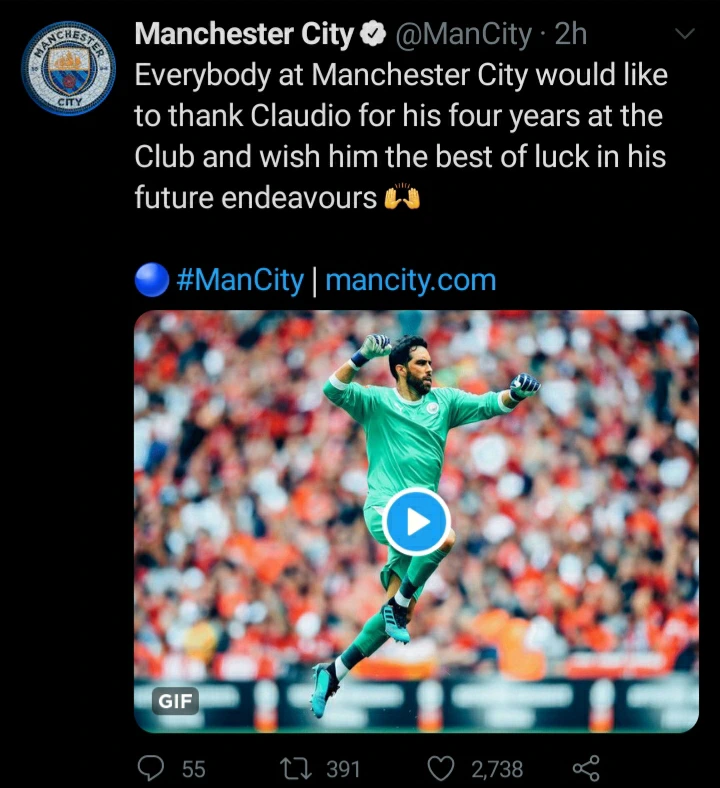Open the #ManCity hashtag
720x788 pixels.
[239, 279]
